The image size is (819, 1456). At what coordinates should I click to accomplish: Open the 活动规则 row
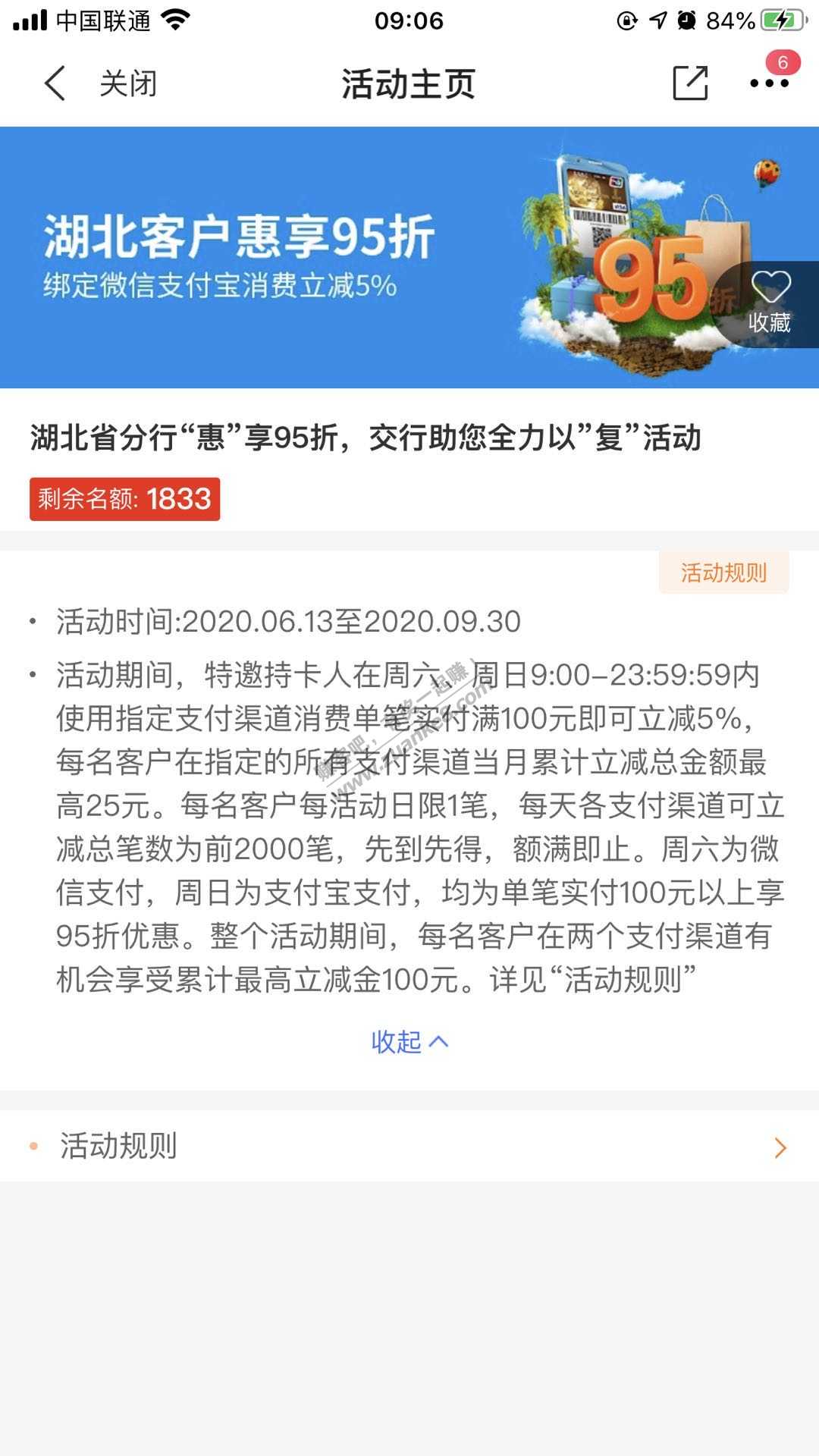click(409, 1146)
